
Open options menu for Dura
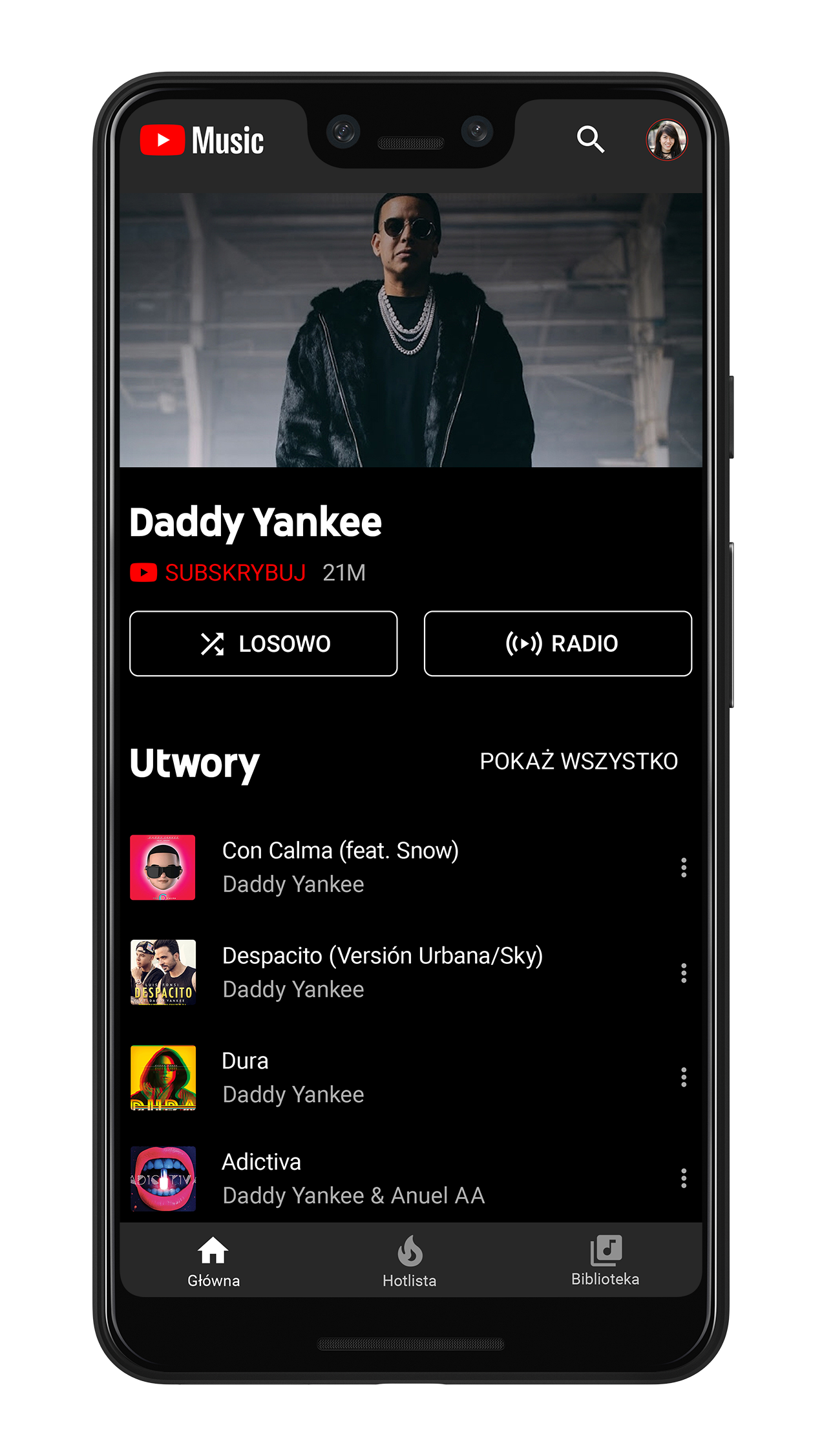pyautogui.click(x=683, y=1077)
